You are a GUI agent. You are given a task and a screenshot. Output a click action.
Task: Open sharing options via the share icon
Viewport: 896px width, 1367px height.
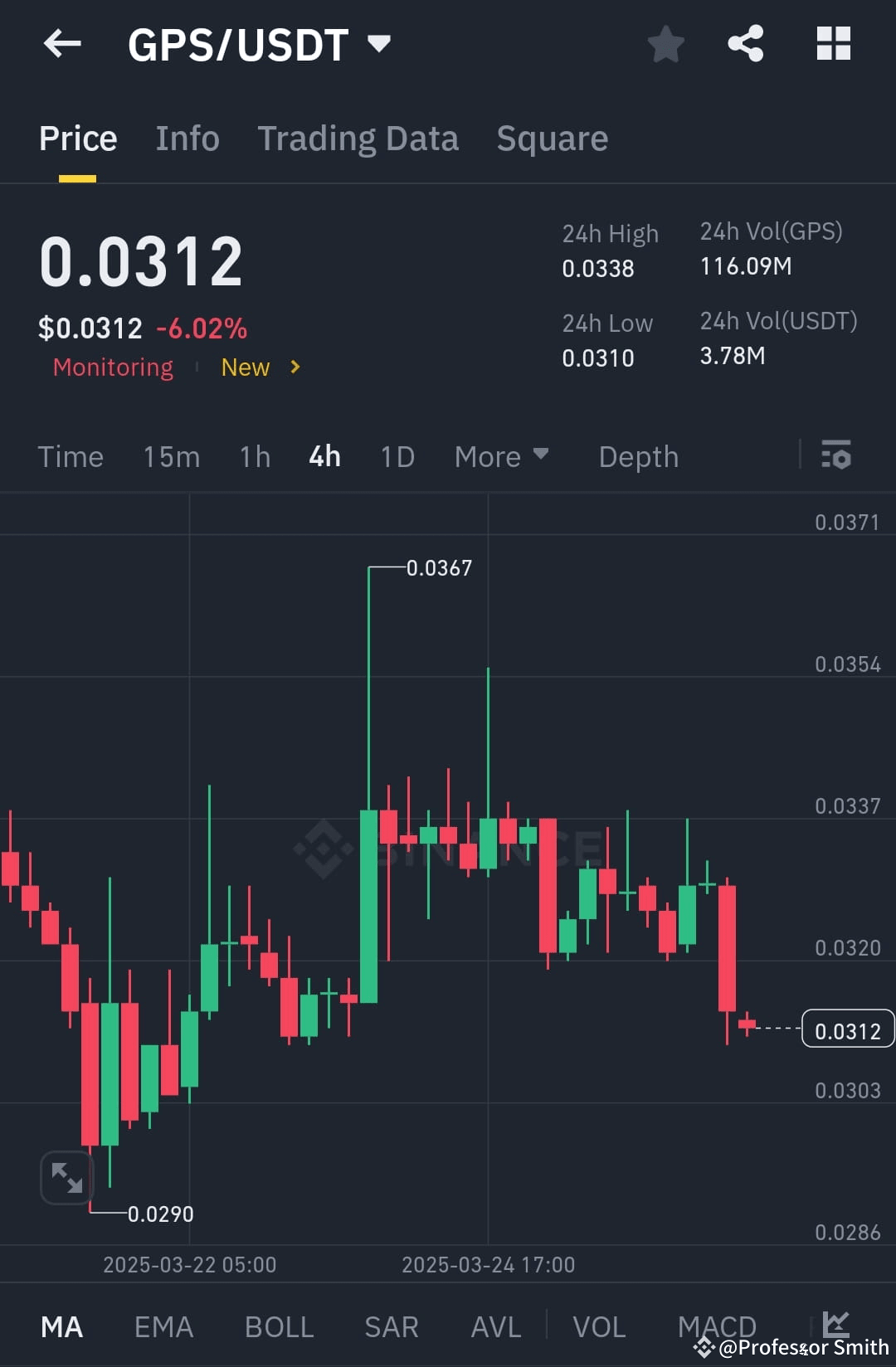[745, 45]
